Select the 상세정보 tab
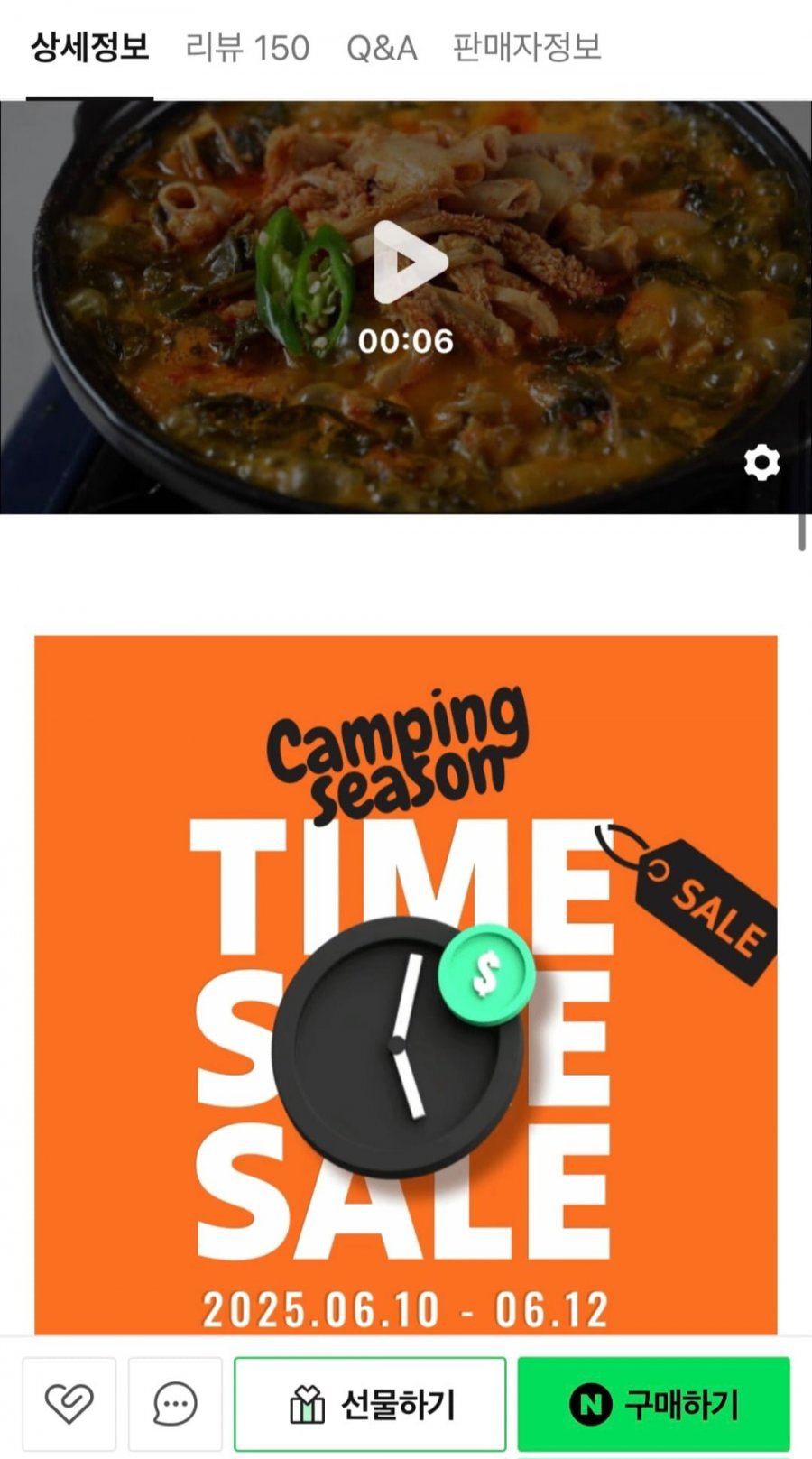 coord(89,48)
